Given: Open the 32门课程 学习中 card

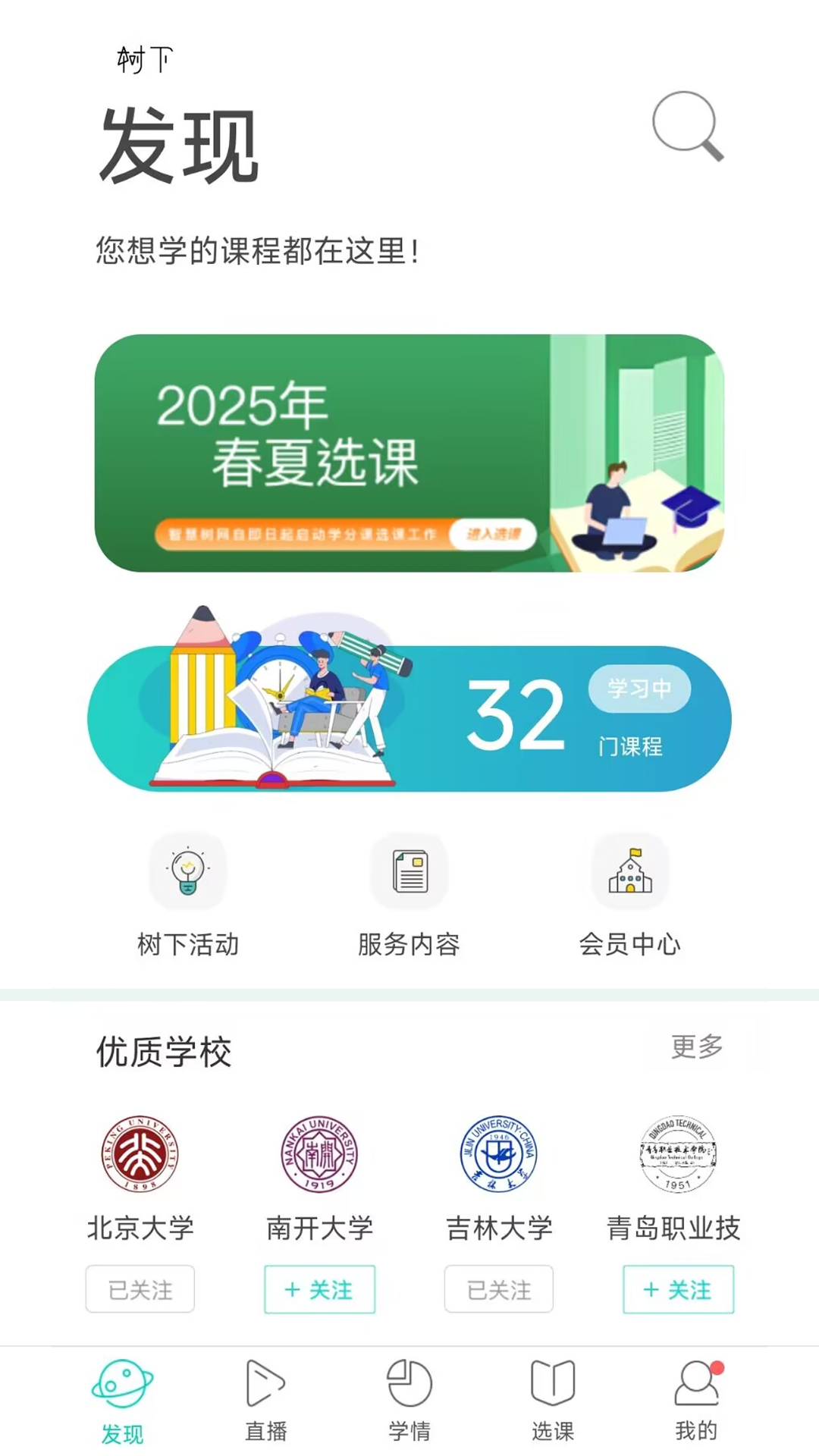Looking at the screenshot, I should click(409, 717).
